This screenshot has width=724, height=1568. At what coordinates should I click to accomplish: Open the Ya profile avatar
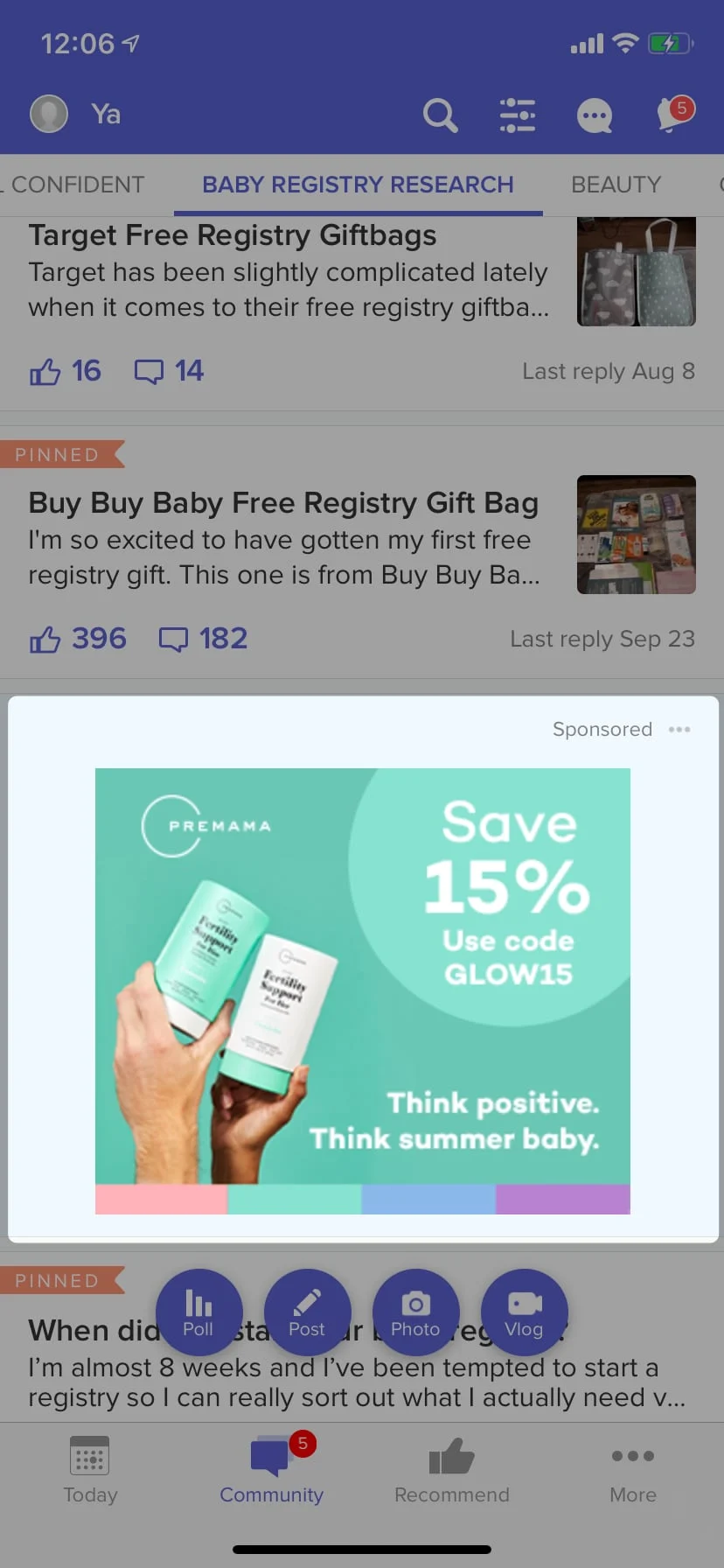pyautogui.click(x=49, y=114)
